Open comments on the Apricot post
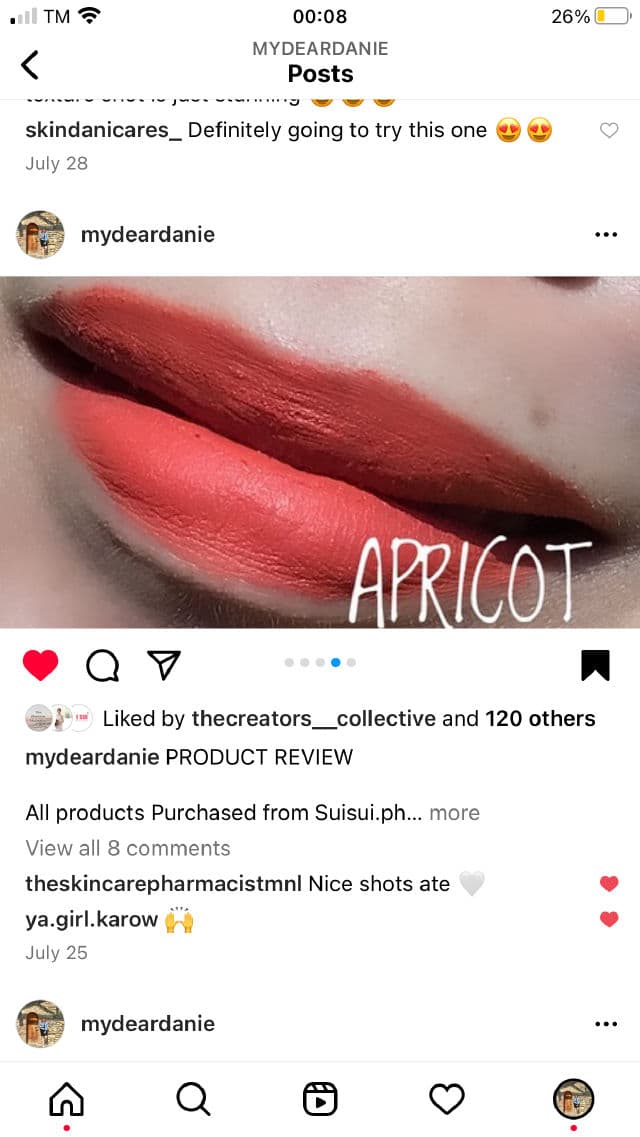 102,665
